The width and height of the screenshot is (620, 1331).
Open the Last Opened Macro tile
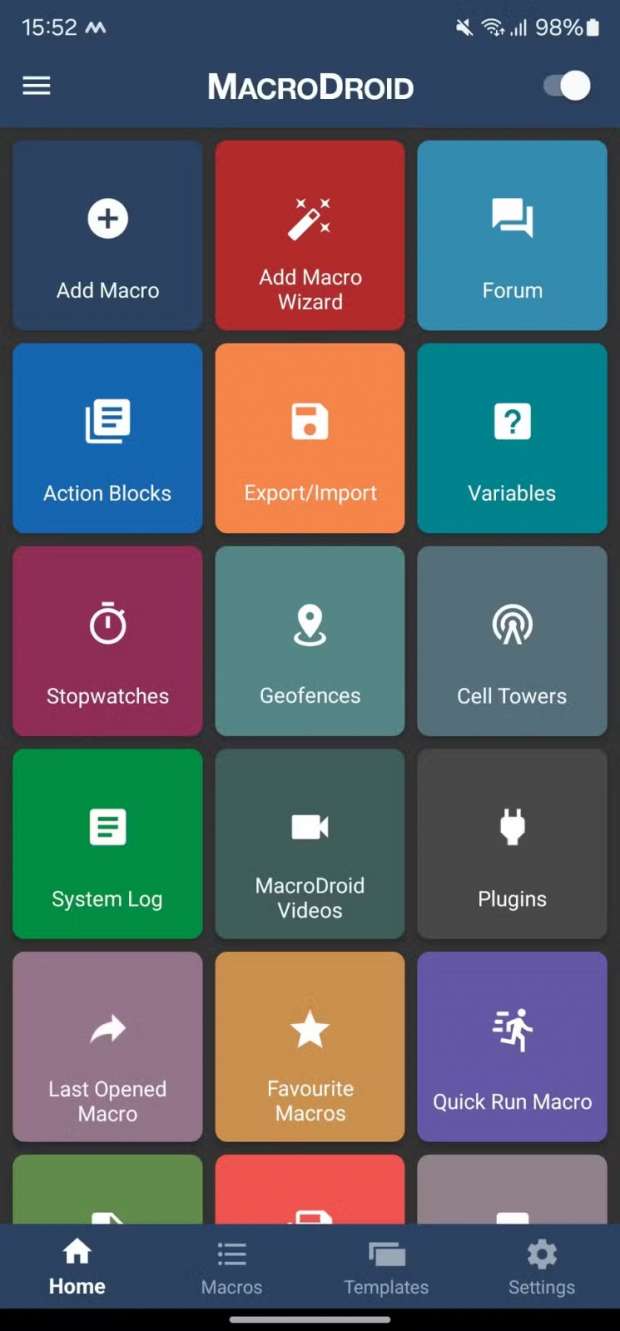point(108,1047)
